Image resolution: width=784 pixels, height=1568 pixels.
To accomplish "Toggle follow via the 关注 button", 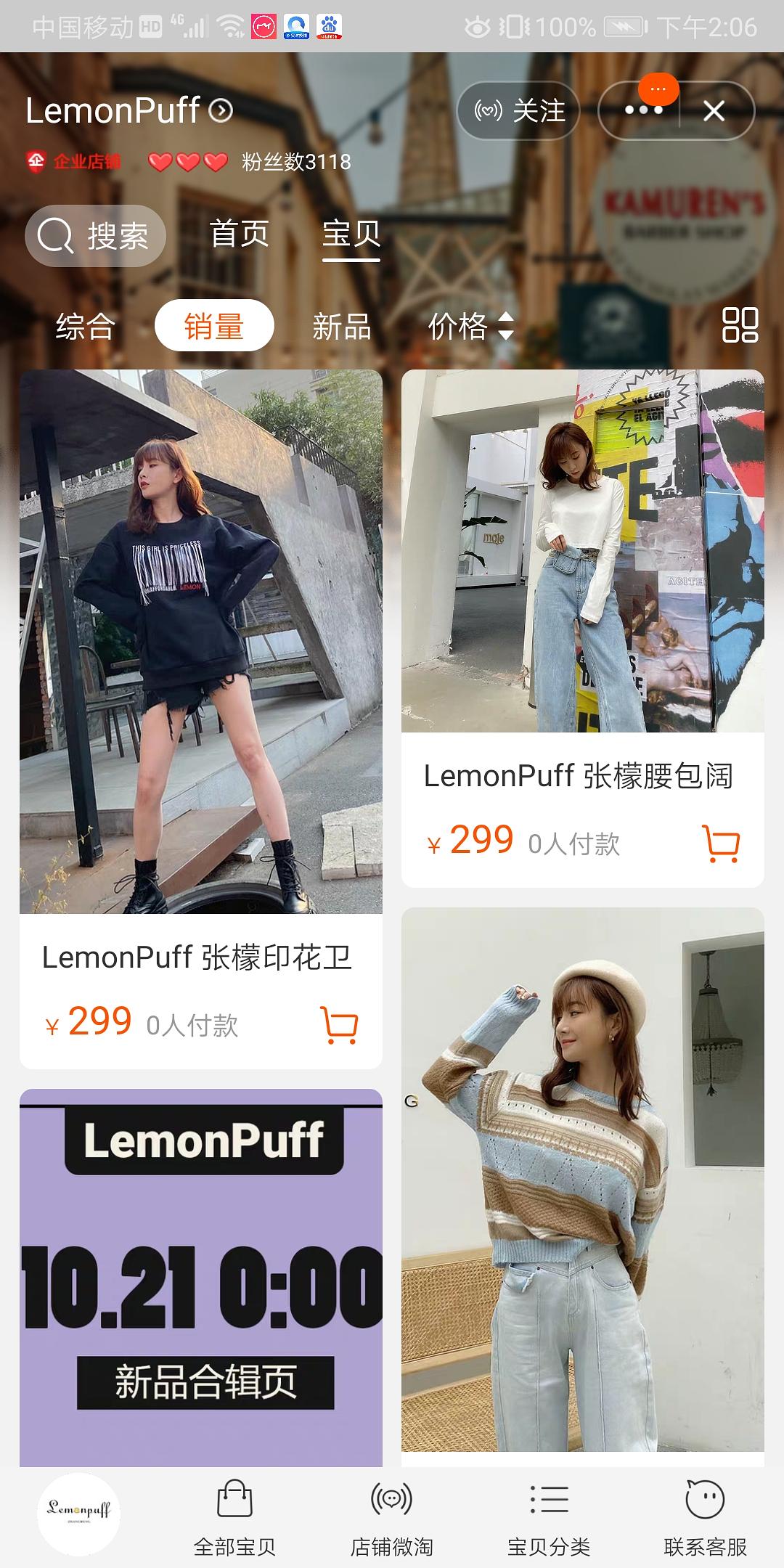I will pyautogui.click(x=518, y=110).
